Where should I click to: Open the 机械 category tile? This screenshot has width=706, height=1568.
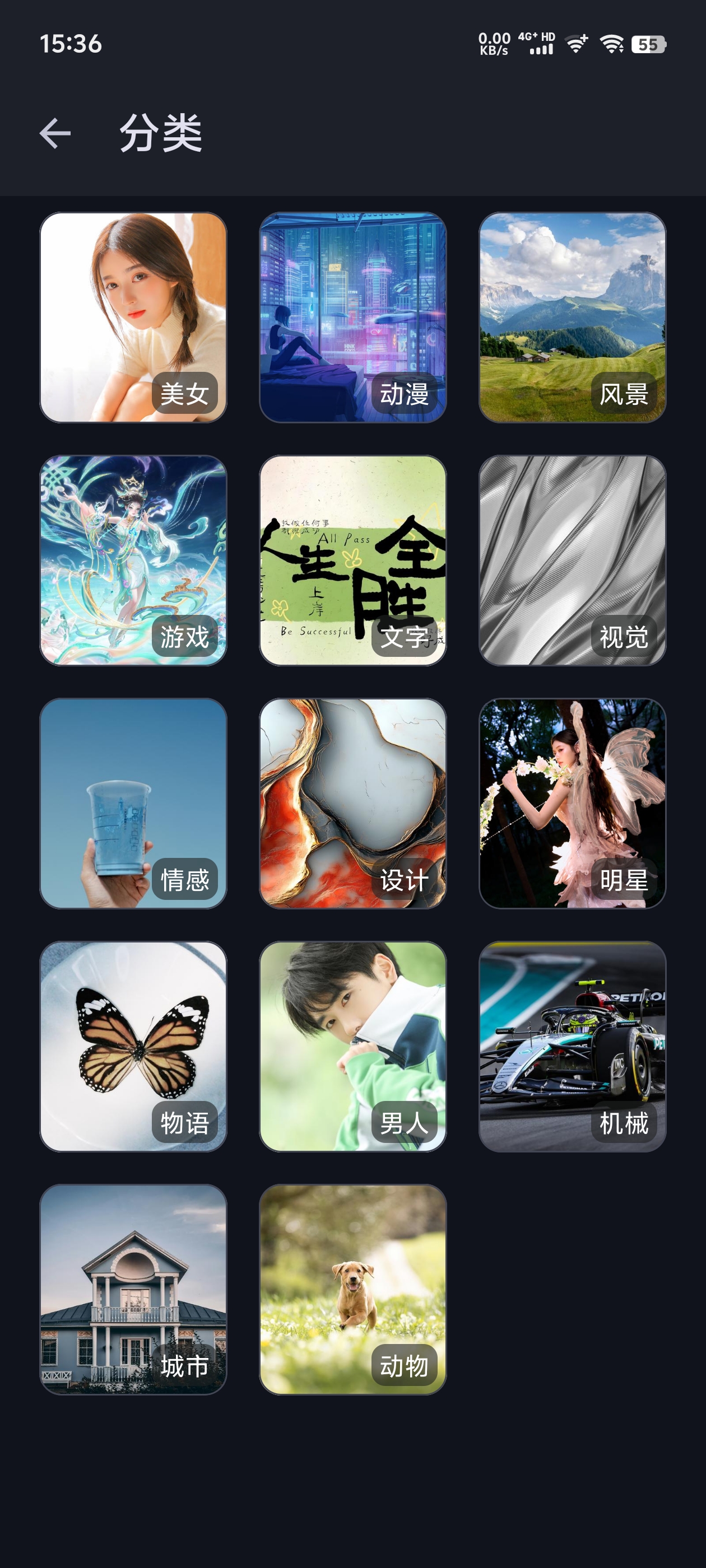coord(572,1046)
